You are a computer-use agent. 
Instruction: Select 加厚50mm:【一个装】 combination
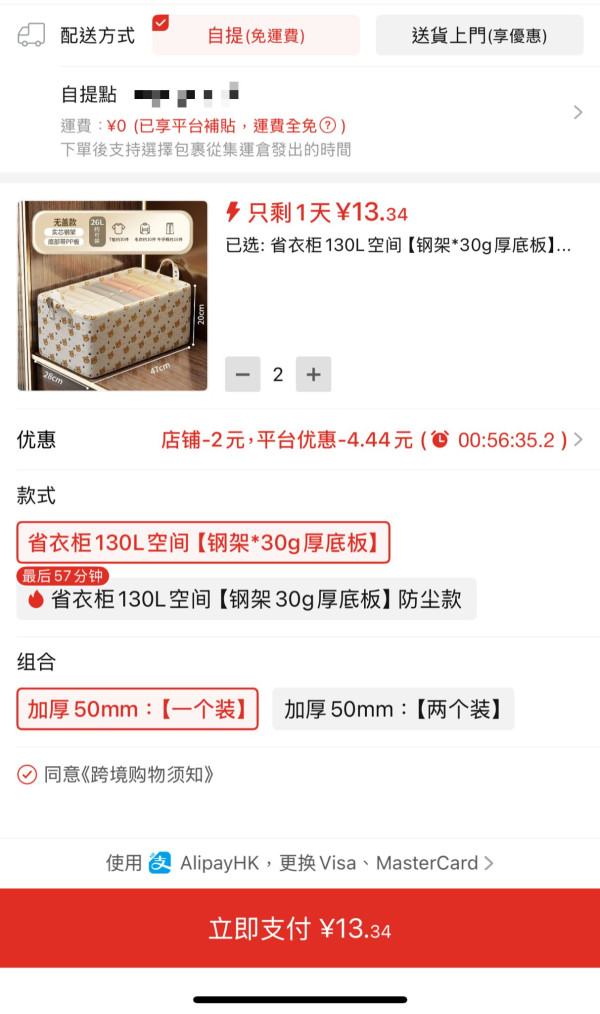click(137, 709)
